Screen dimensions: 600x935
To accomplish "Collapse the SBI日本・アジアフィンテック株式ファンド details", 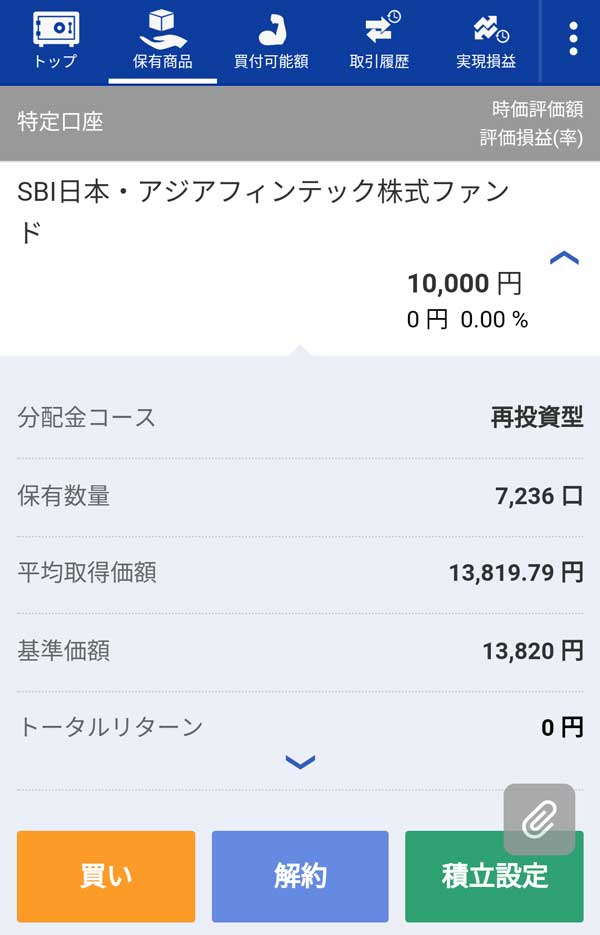I will click(564, 258).
